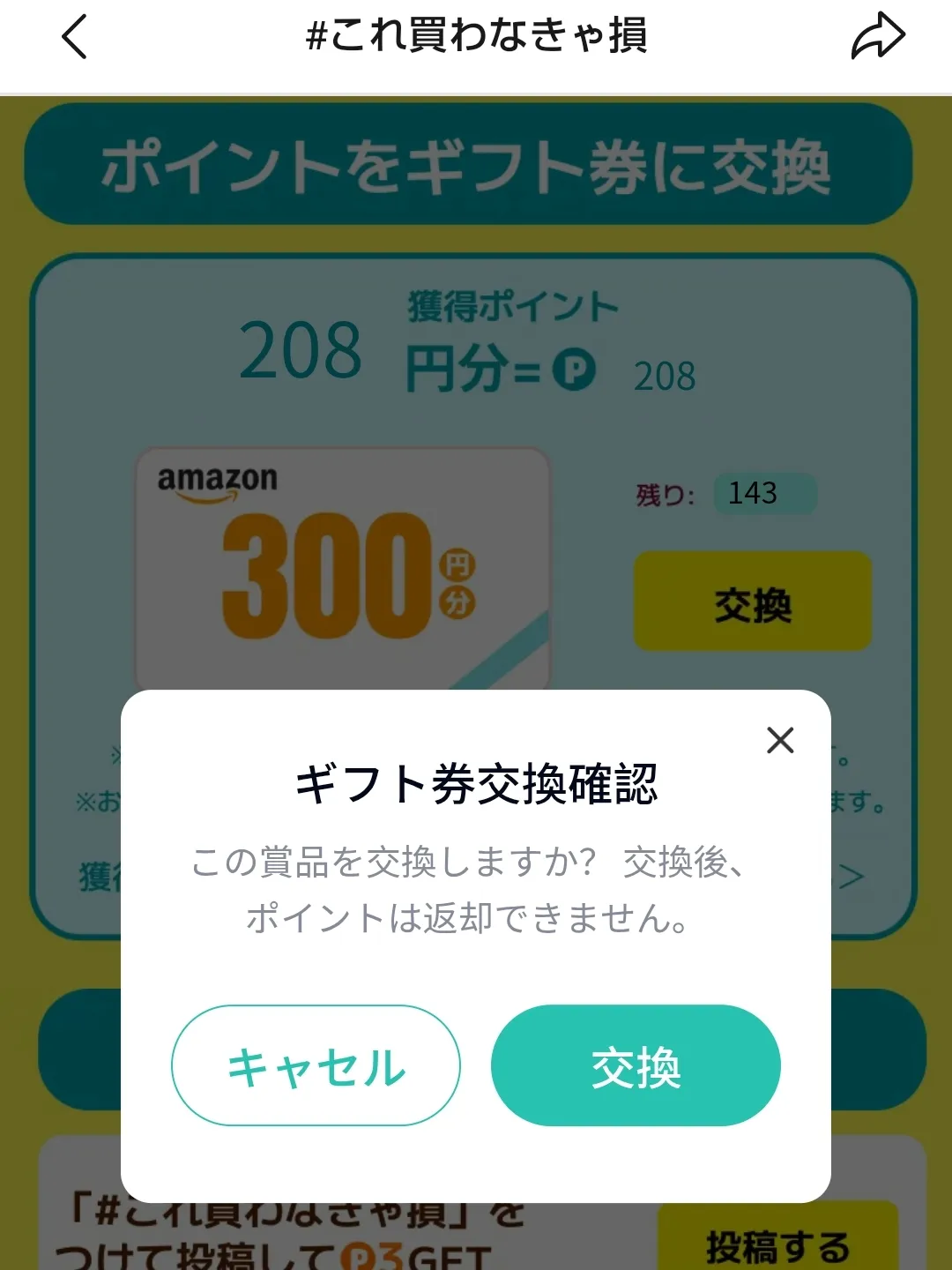The image size is (952, 1270).
Task: Close the gift exchange confirmation dialog
Action: pyautogui.click(x=780, y=740)
